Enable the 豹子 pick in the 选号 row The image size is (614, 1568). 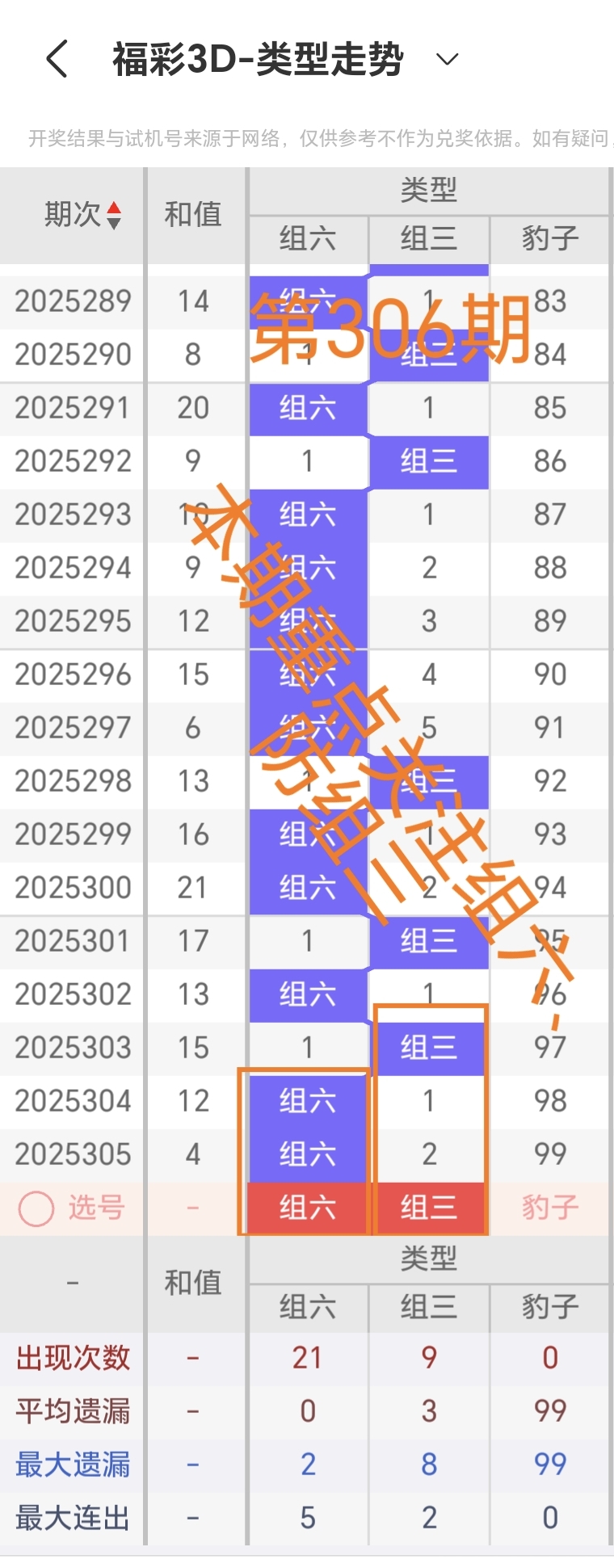click(x=550, y=1208)
